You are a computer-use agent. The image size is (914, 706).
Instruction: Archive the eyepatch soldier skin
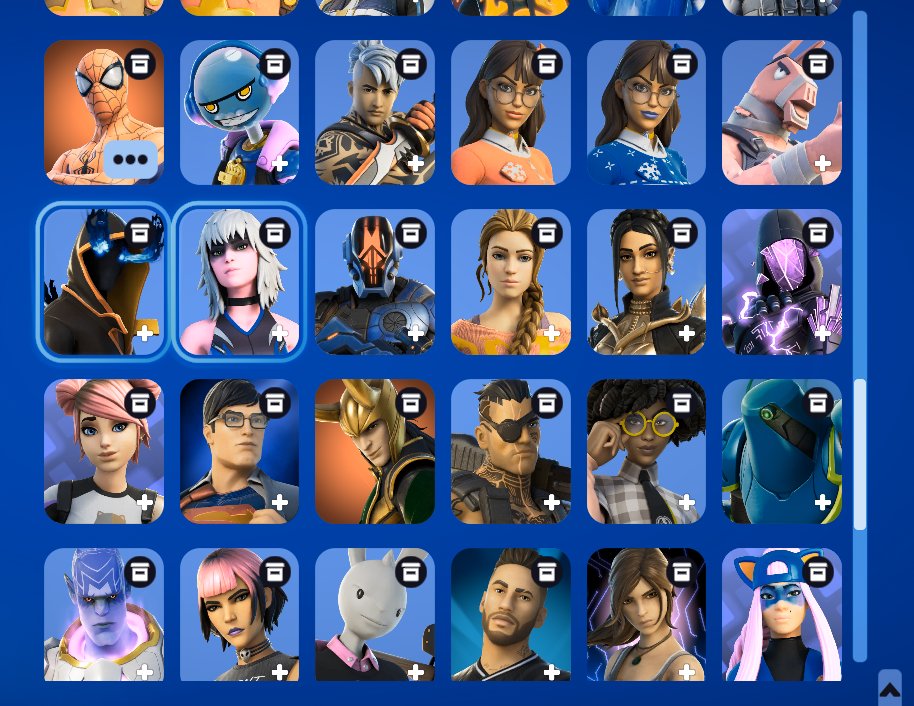[x=546, y=403]
